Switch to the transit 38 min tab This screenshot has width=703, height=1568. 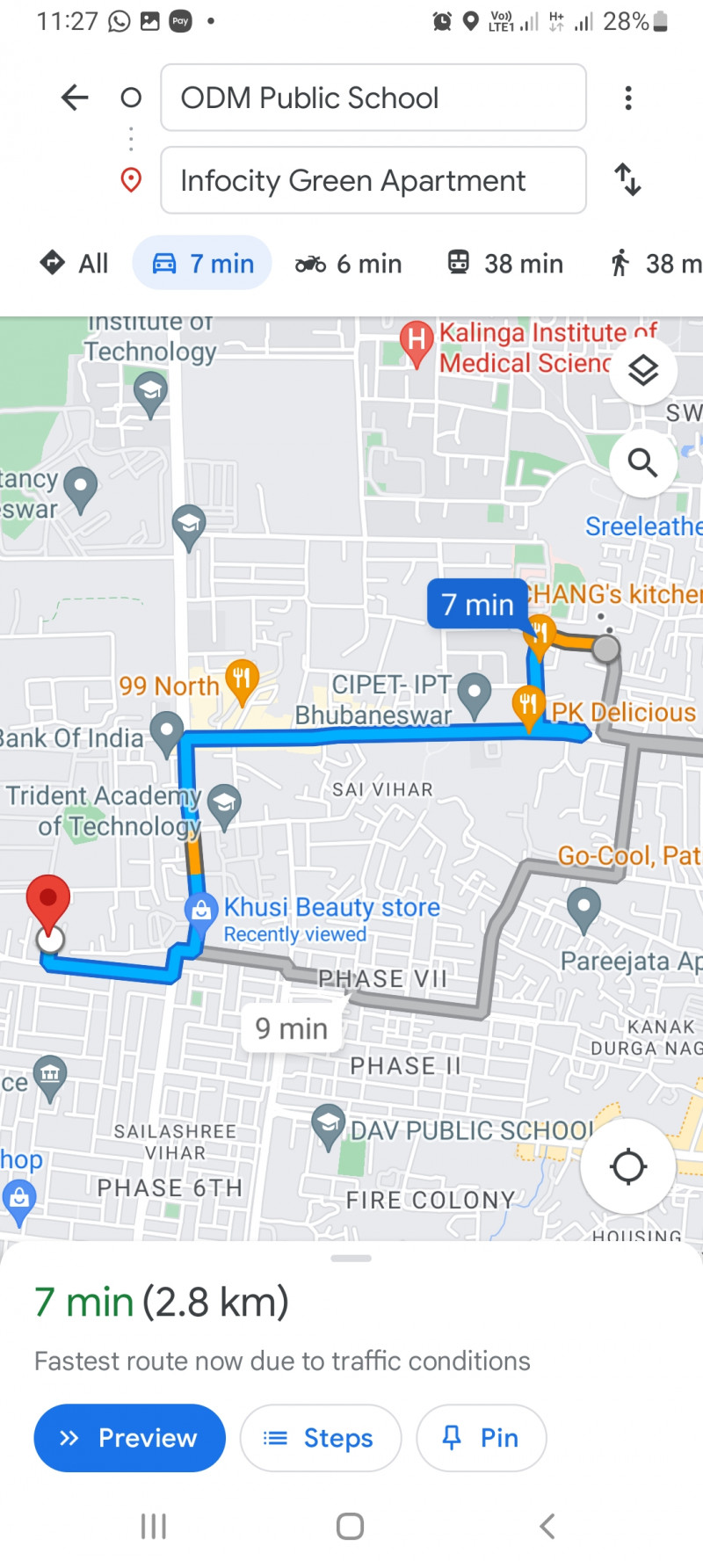pyautogui.click(x=506, y=263)
